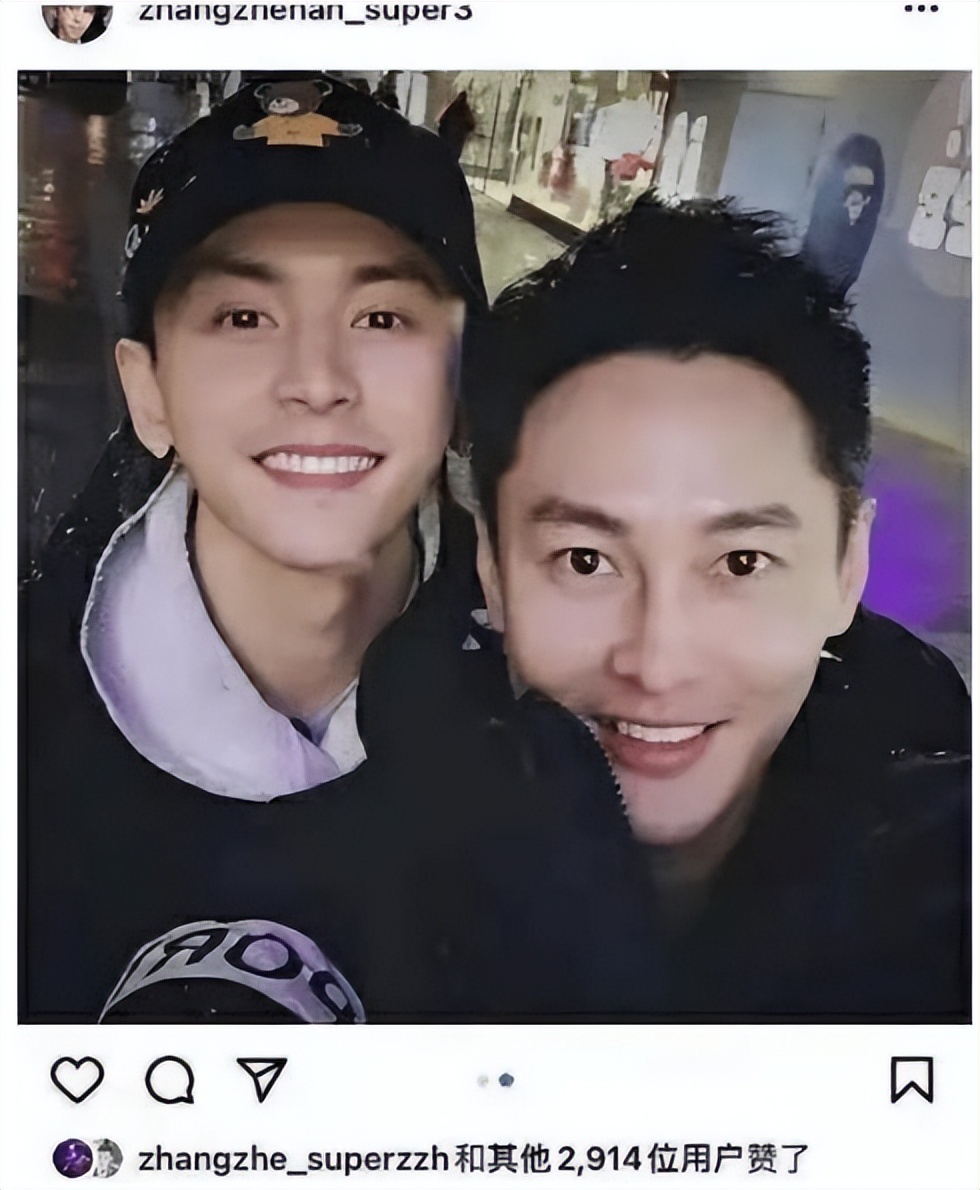Image resolution: width=980 pixels, height=1190 pixels.
Task: Share the post with the paper plane icon
Action: (x=261, y=1078)
